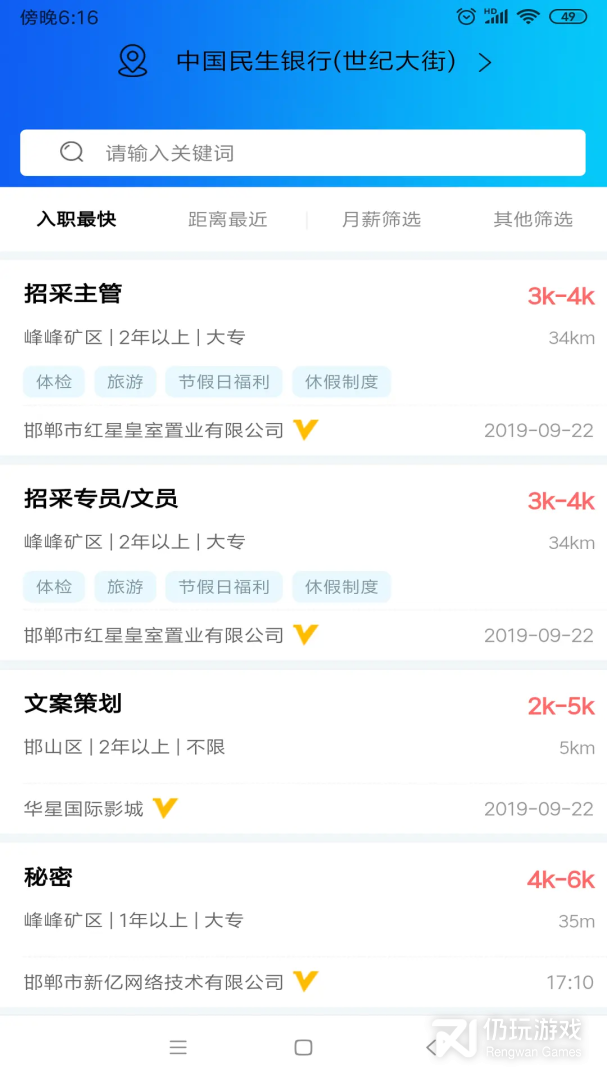The image size is (607, 1080).
Task: Tap the system home button
Action: point(303,1047)
